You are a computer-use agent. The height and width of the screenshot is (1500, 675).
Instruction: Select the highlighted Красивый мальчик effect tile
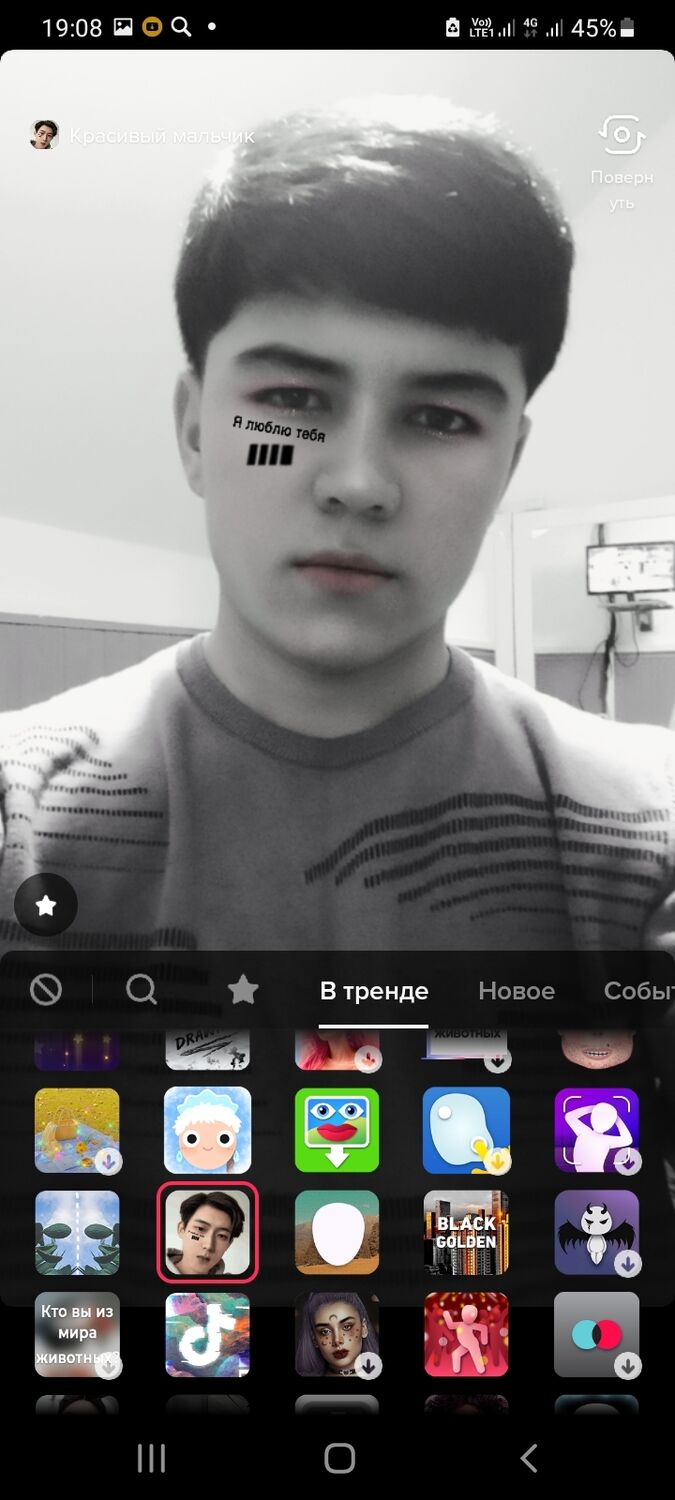pyautogui.click(x=207, y=1232)
